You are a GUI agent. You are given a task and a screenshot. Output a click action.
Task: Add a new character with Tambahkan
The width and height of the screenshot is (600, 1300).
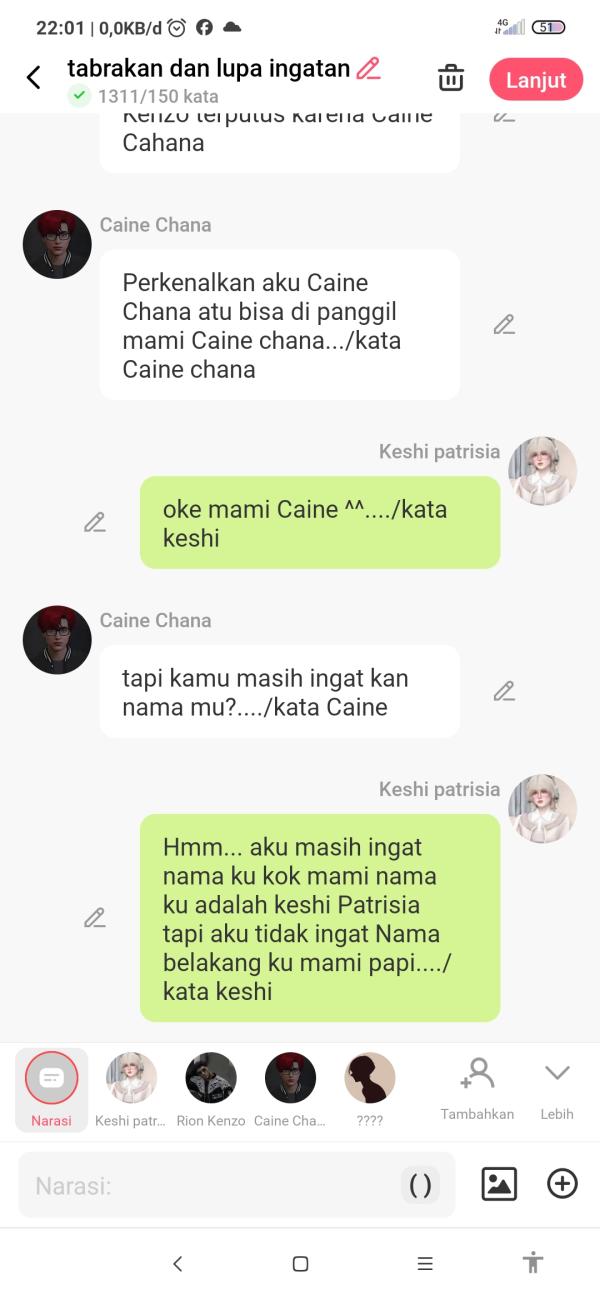pyautogui.click(x=477, y=1089)
